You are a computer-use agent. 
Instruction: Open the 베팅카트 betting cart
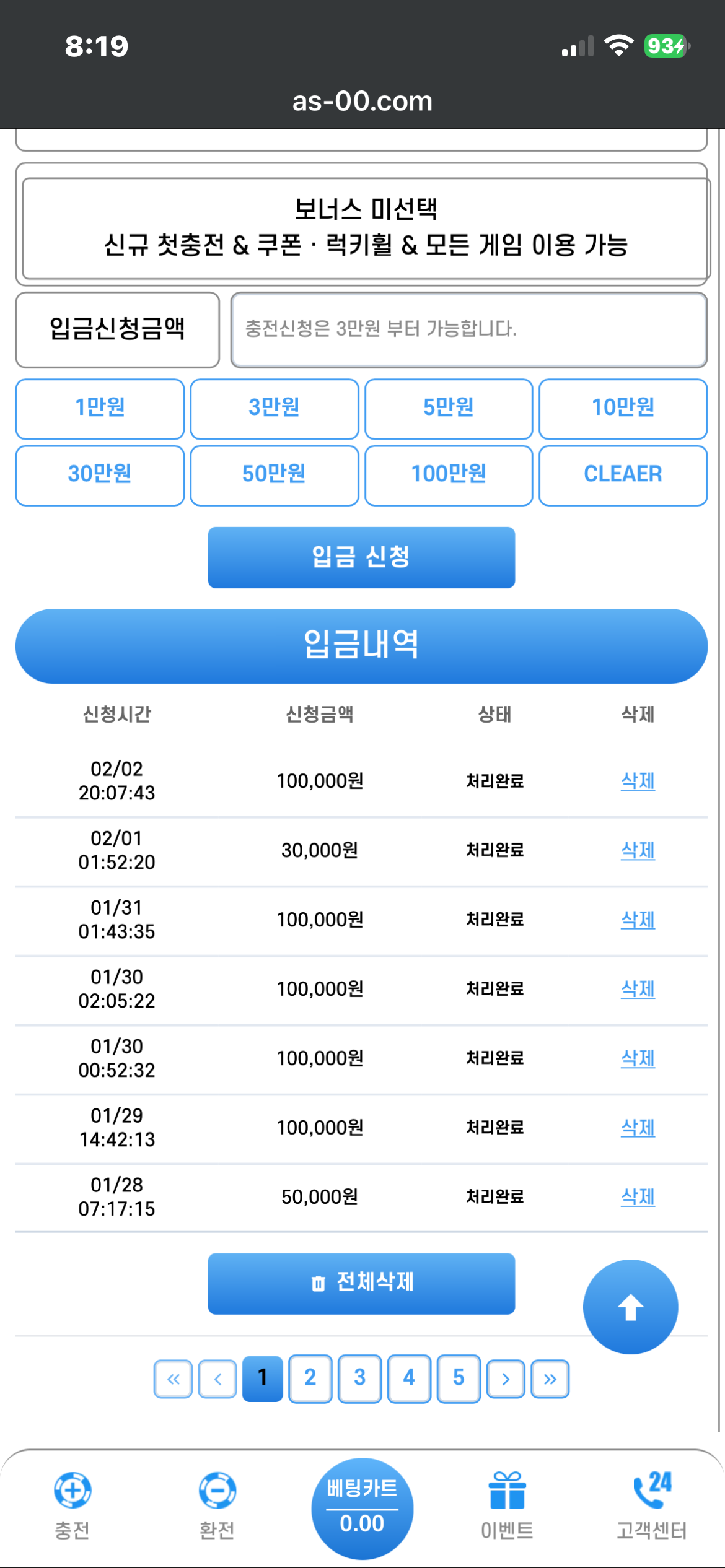pos(362,1507)
